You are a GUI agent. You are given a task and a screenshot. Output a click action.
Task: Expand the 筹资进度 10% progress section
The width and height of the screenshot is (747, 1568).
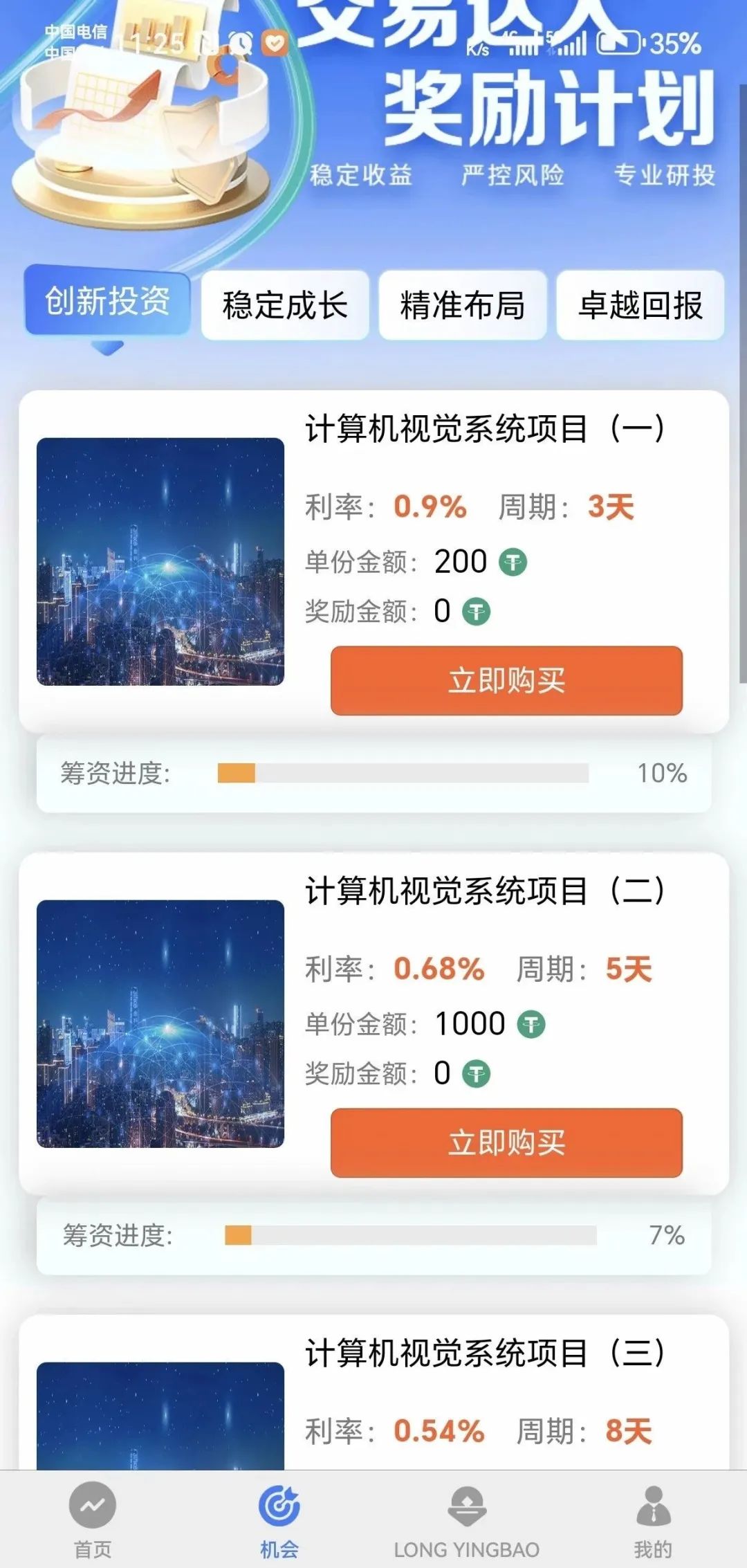(x=373, y=774)
